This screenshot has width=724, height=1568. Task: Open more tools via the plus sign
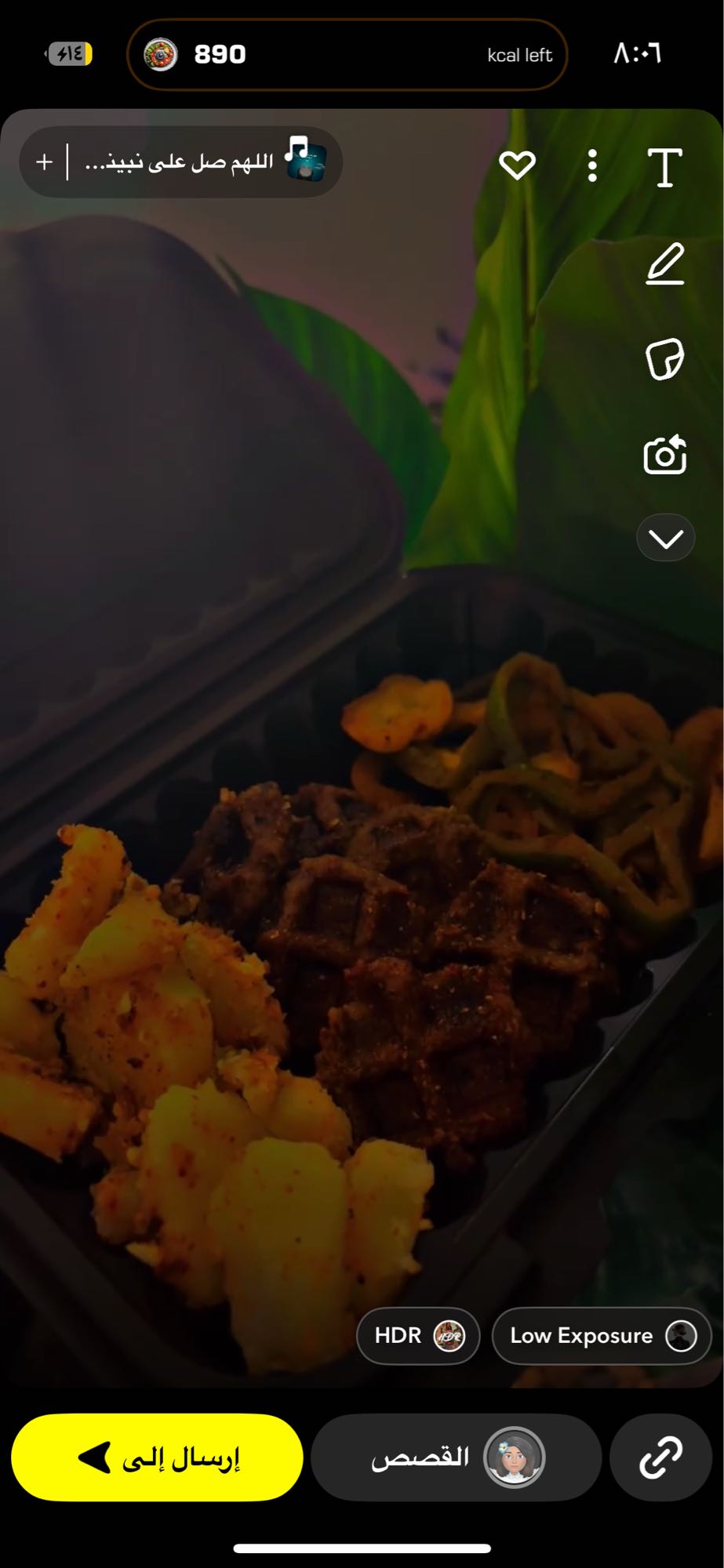tap(43, 162)
